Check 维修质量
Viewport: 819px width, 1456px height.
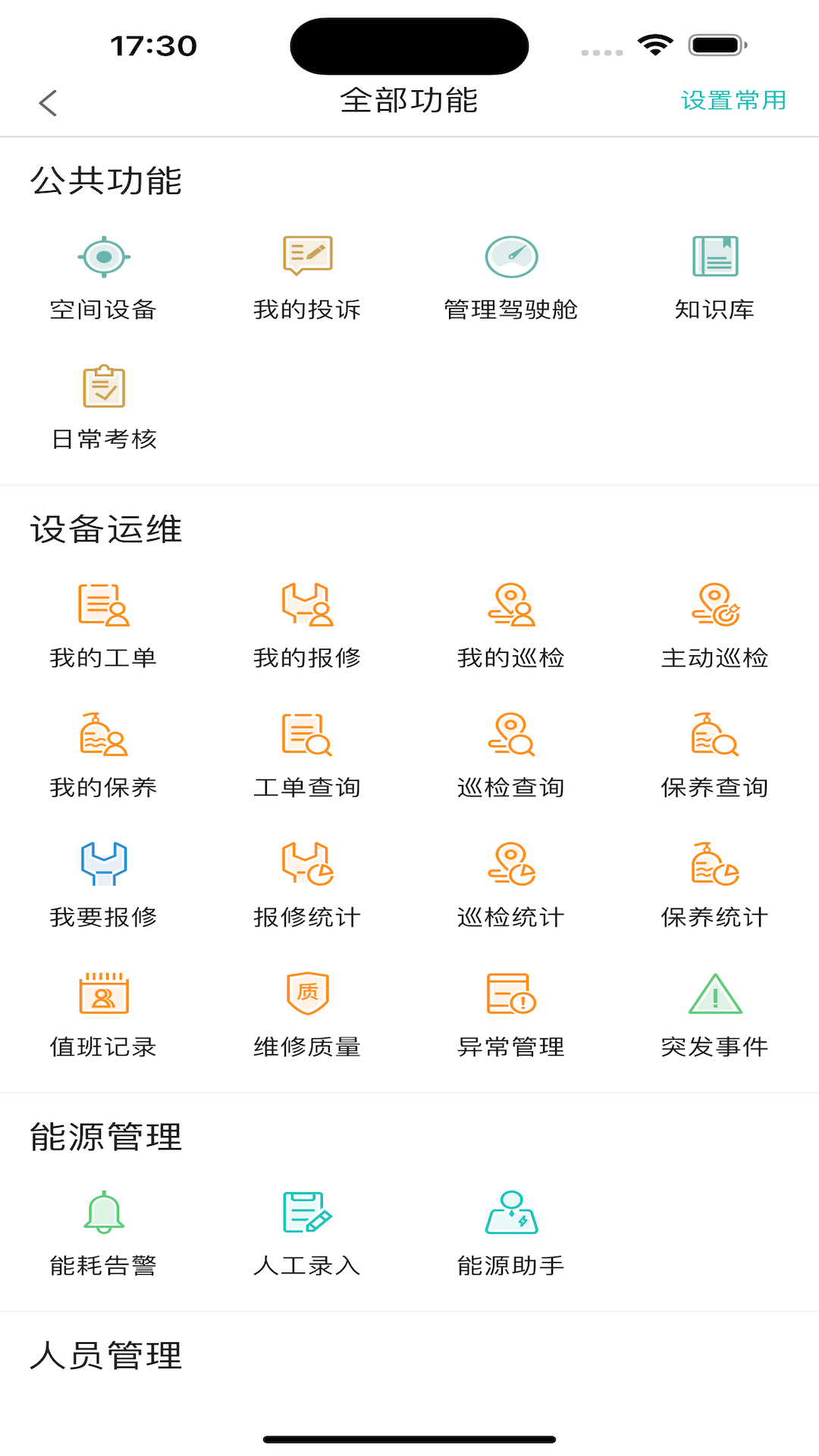click(x=307, y=1014)
